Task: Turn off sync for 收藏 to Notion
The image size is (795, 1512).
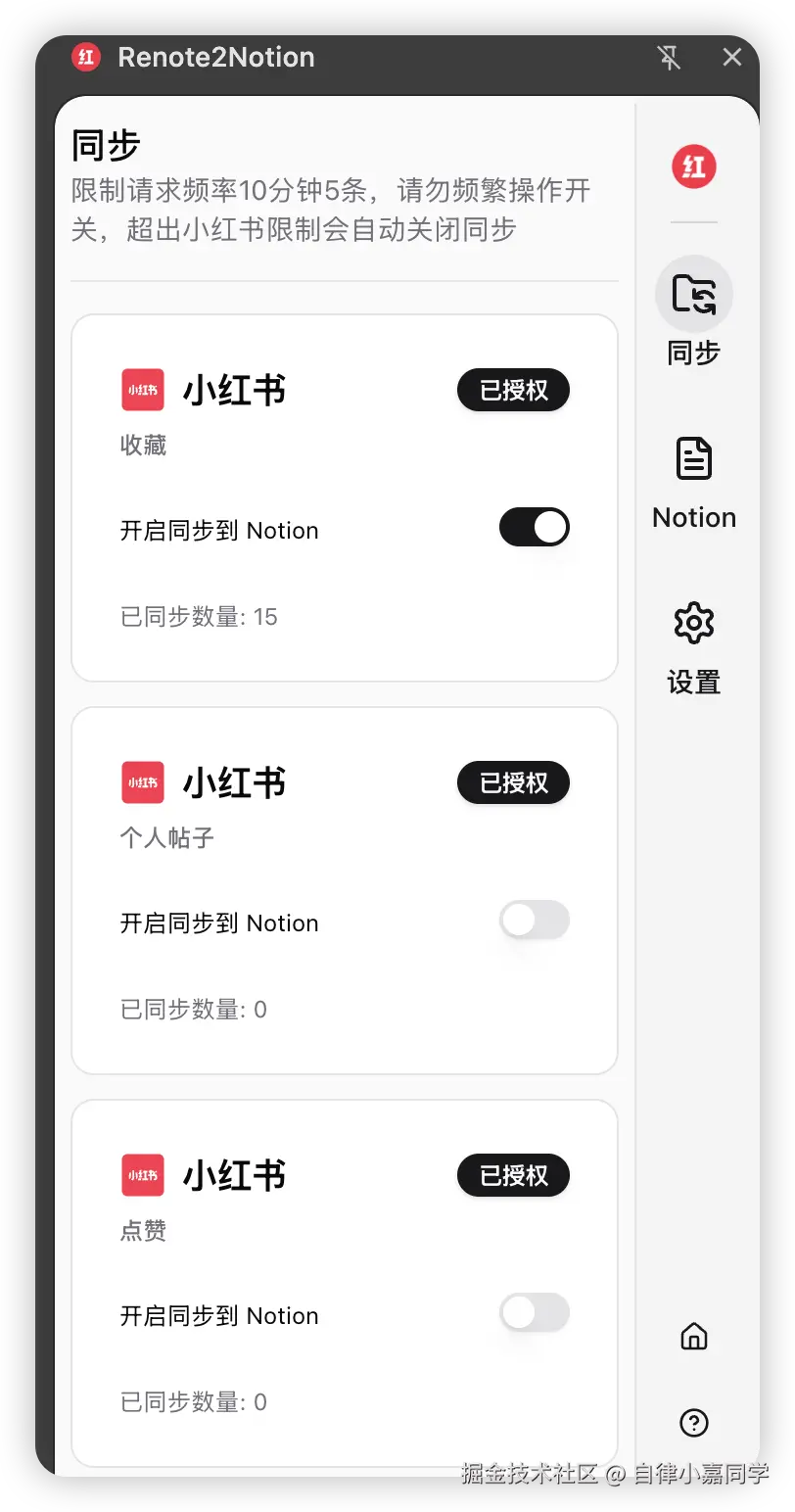Action: pyautogui.click(x=534, y=528)
